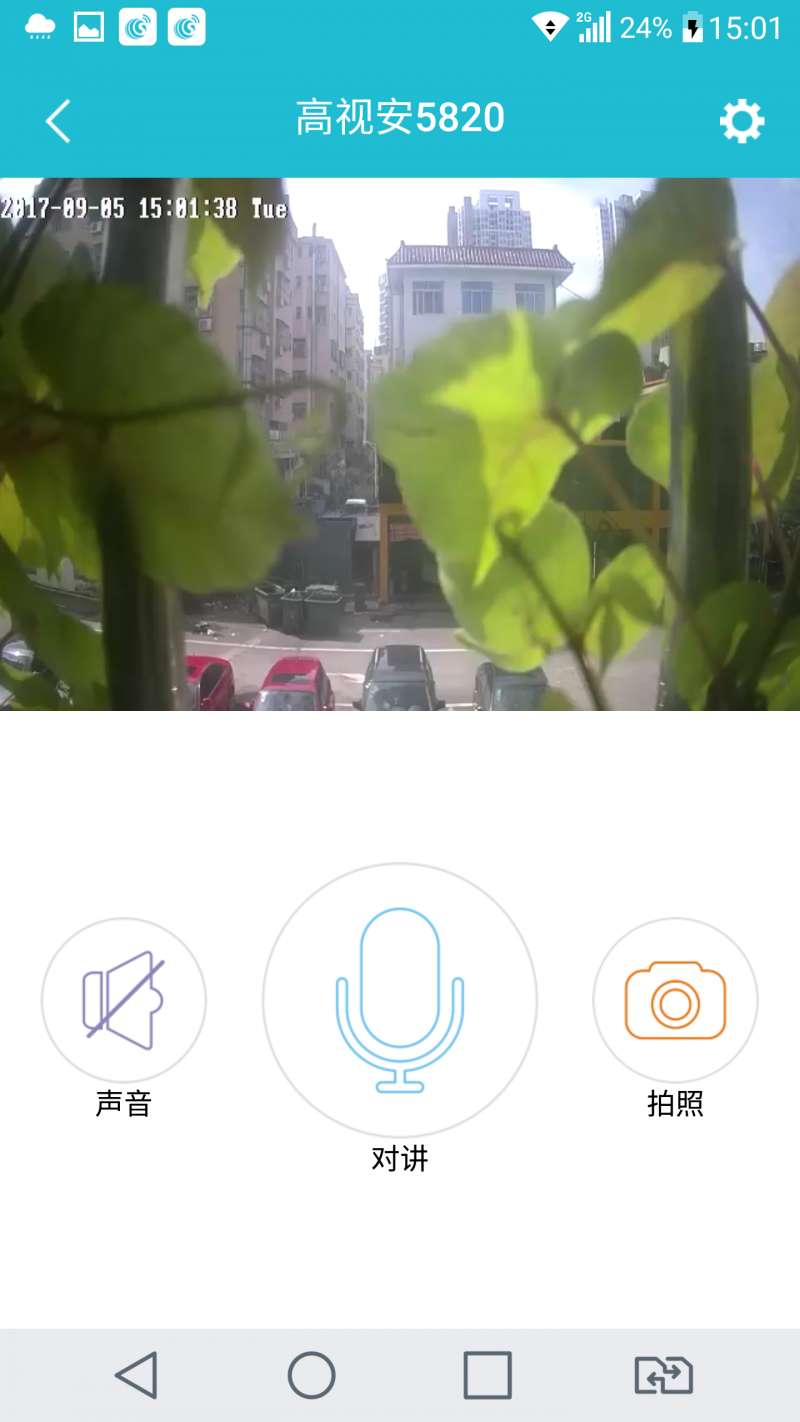Open the settings gear for 高视安5820
Viewport: 800px width, 1422px height.
[x=741, y=121]
